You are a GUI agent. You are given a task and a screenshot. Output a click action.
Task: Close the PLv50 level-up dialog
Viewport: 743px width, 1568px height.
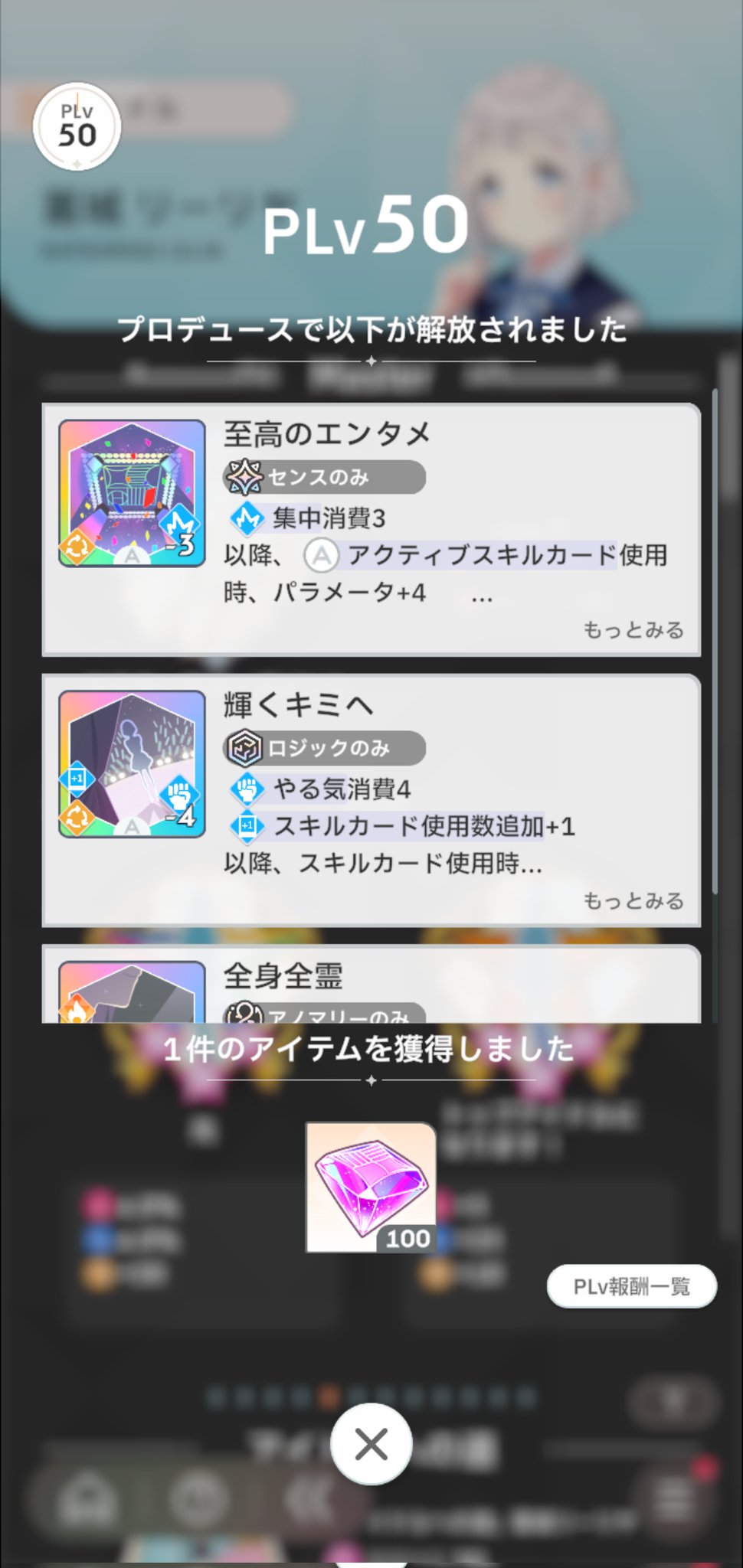tap(371, 1444)
